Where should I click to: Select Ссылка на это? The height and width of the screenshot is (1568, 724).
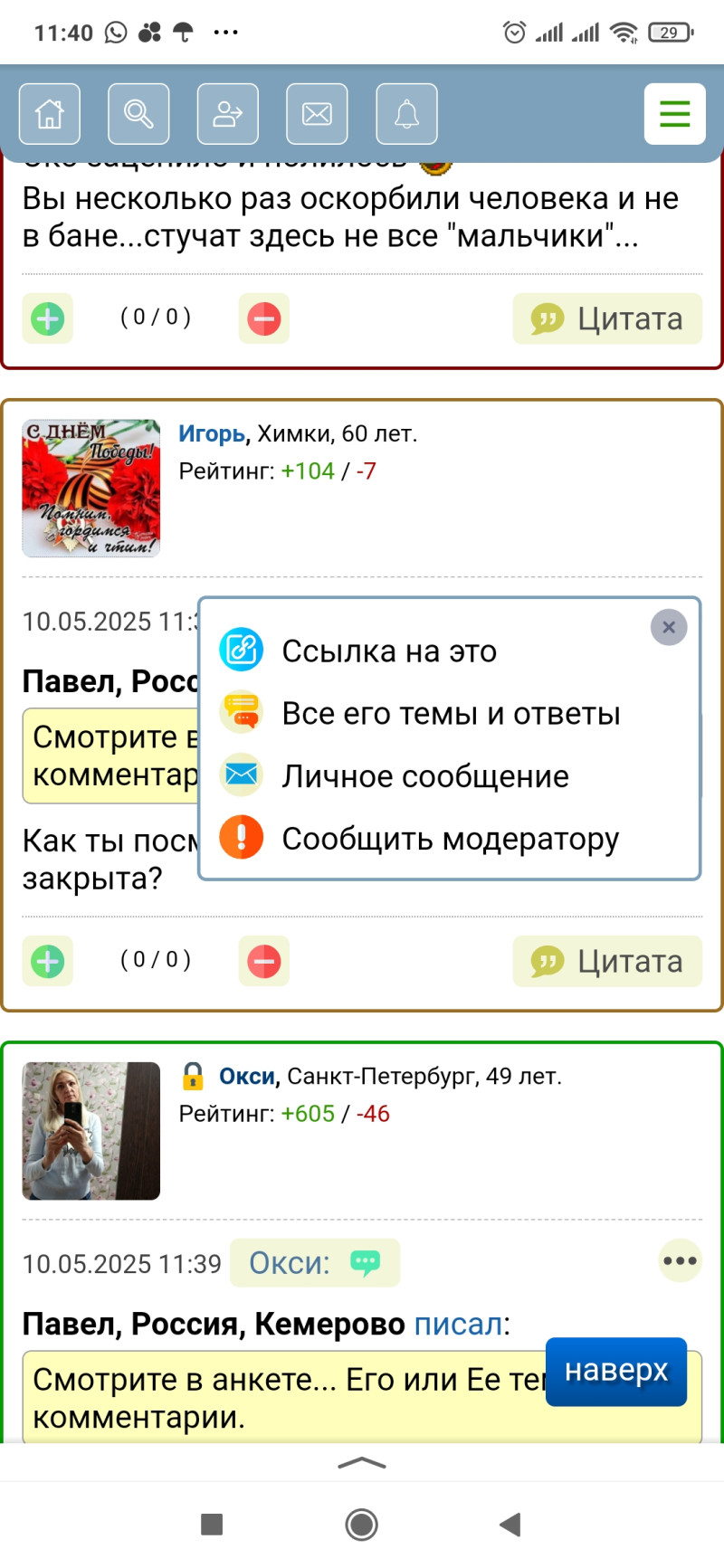tap(389, 651)
